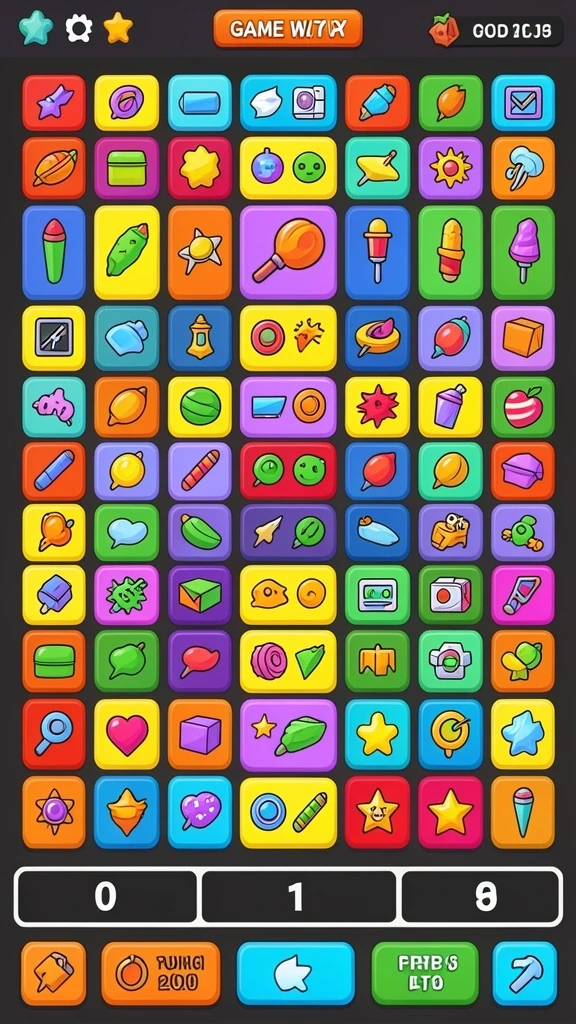Select the pink heart tile
This screenshot has width=576, height=1024.
[x=127, y=734]
